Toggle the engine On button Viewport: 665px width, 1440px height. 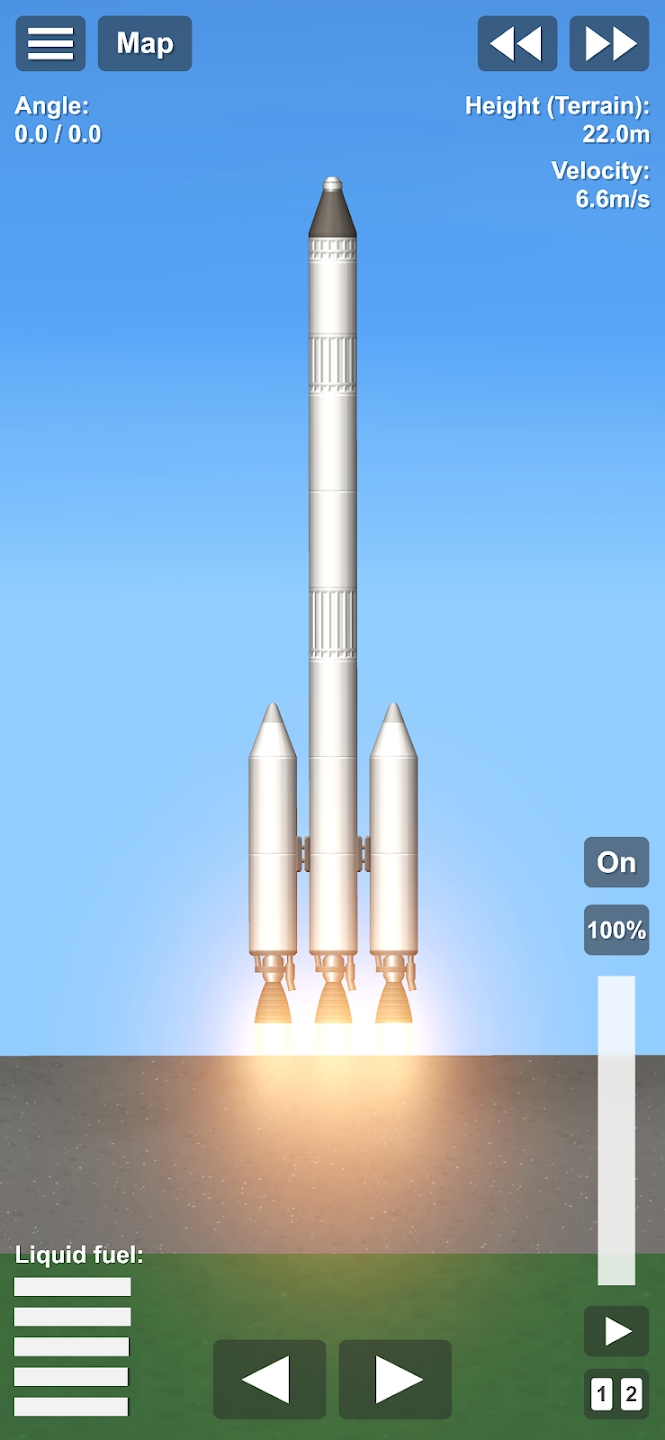click(616, 862)
